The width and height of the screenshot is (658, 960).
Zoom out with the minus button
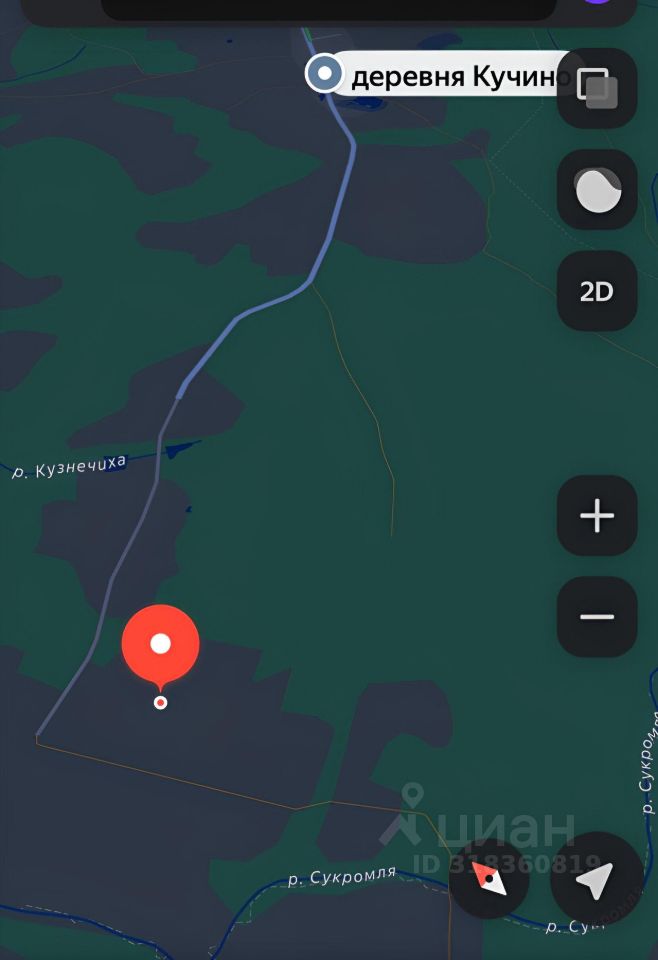pyautogui.click(x=597, y=617)
